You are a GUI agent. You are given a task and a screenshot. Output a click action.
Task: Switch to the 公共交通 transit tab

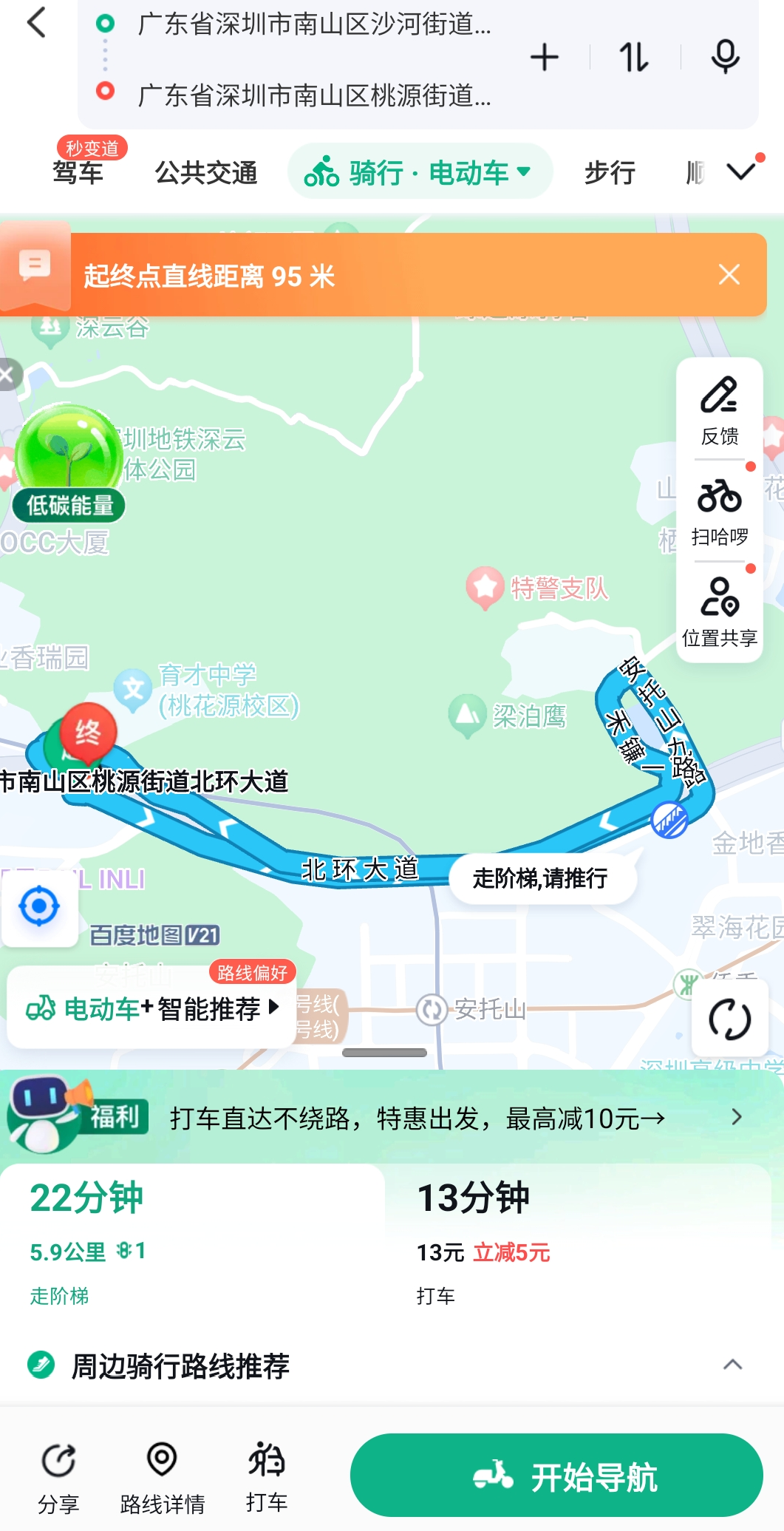click(x=206, y=172)
